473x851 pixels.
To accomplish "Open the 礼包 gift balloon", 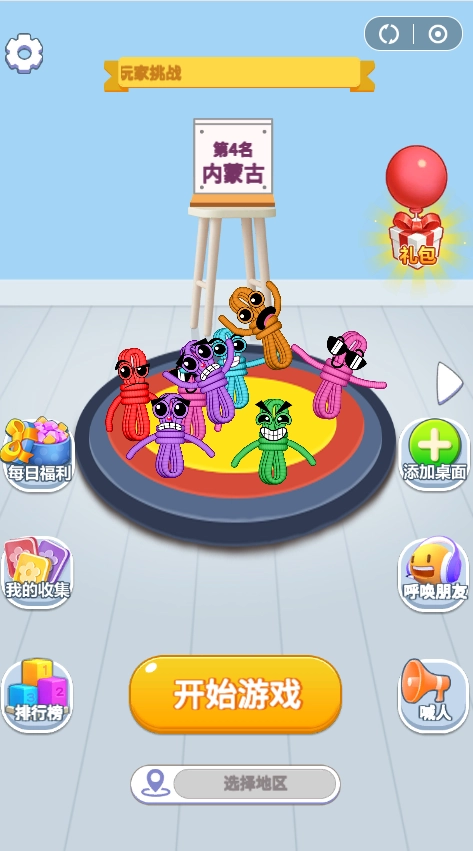I will (417, 207).
